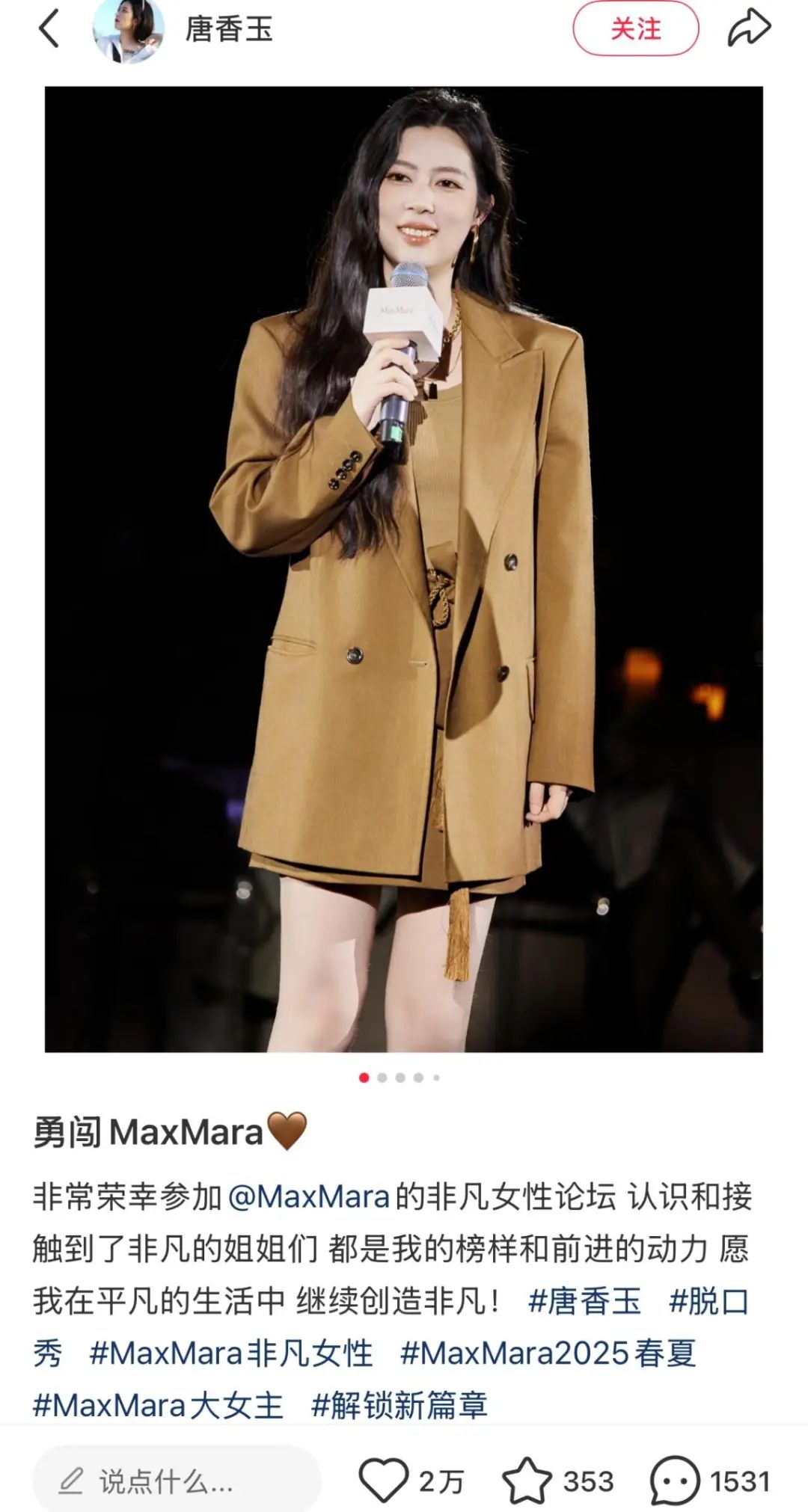Screen dimensions: 808x1512
Task: Open the #唐香玉 hashtag
Action: click(584, 1301)
